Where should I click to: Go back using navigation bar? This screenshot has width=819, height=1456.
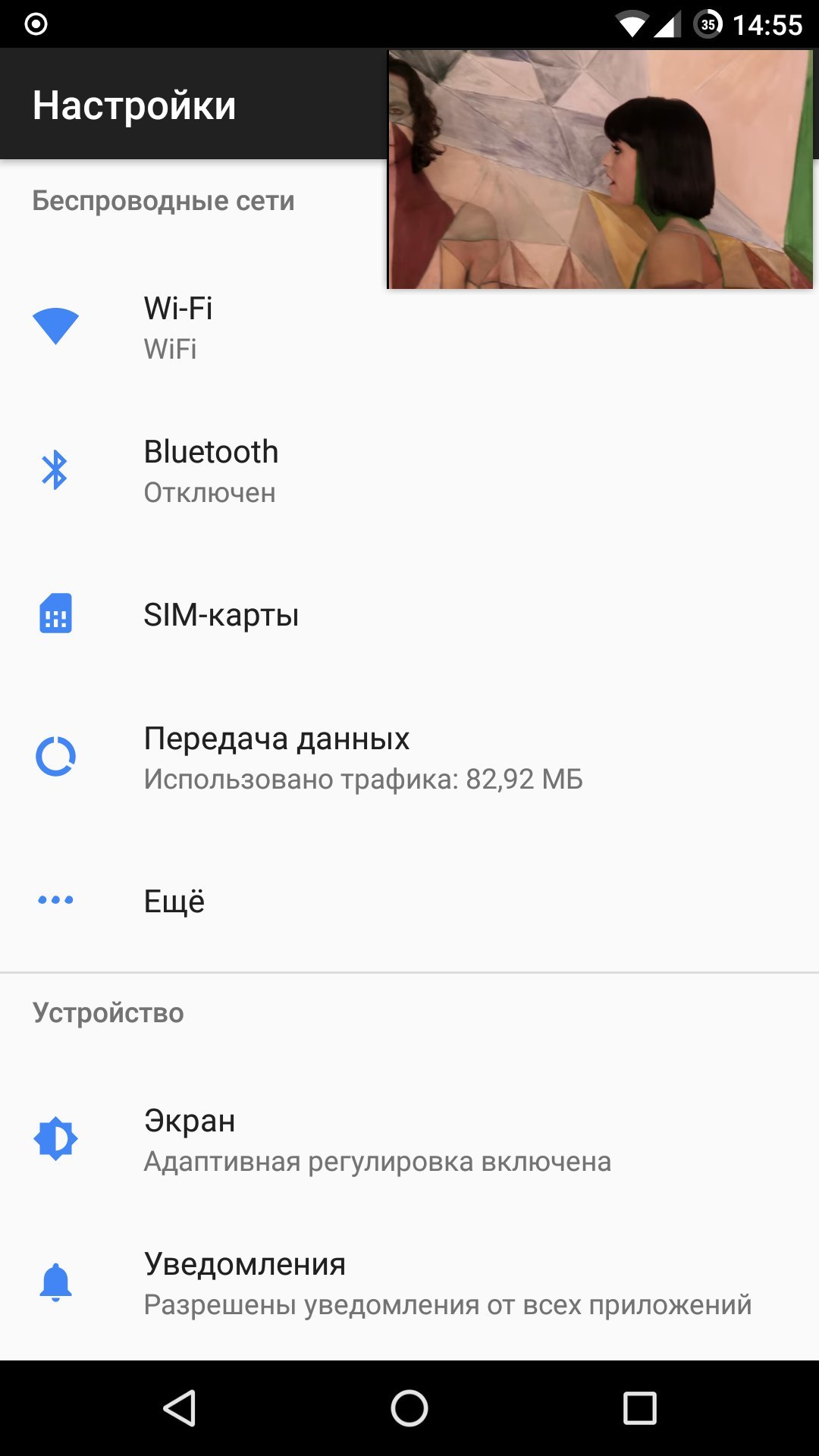(x=180, y=1408)
